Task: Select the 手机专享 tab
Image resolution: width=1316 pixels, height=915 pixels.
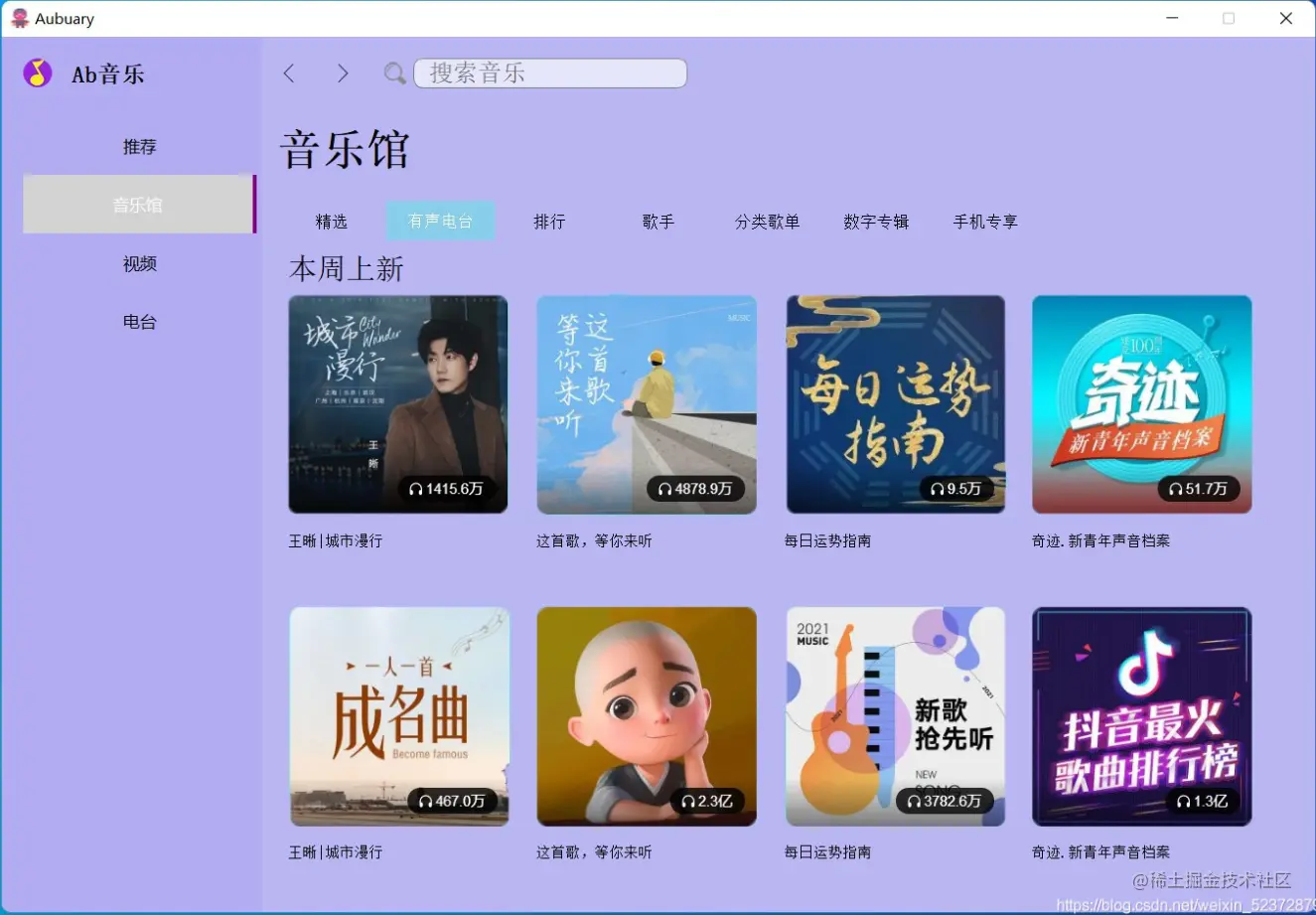Action: click(x=985, y=222)
